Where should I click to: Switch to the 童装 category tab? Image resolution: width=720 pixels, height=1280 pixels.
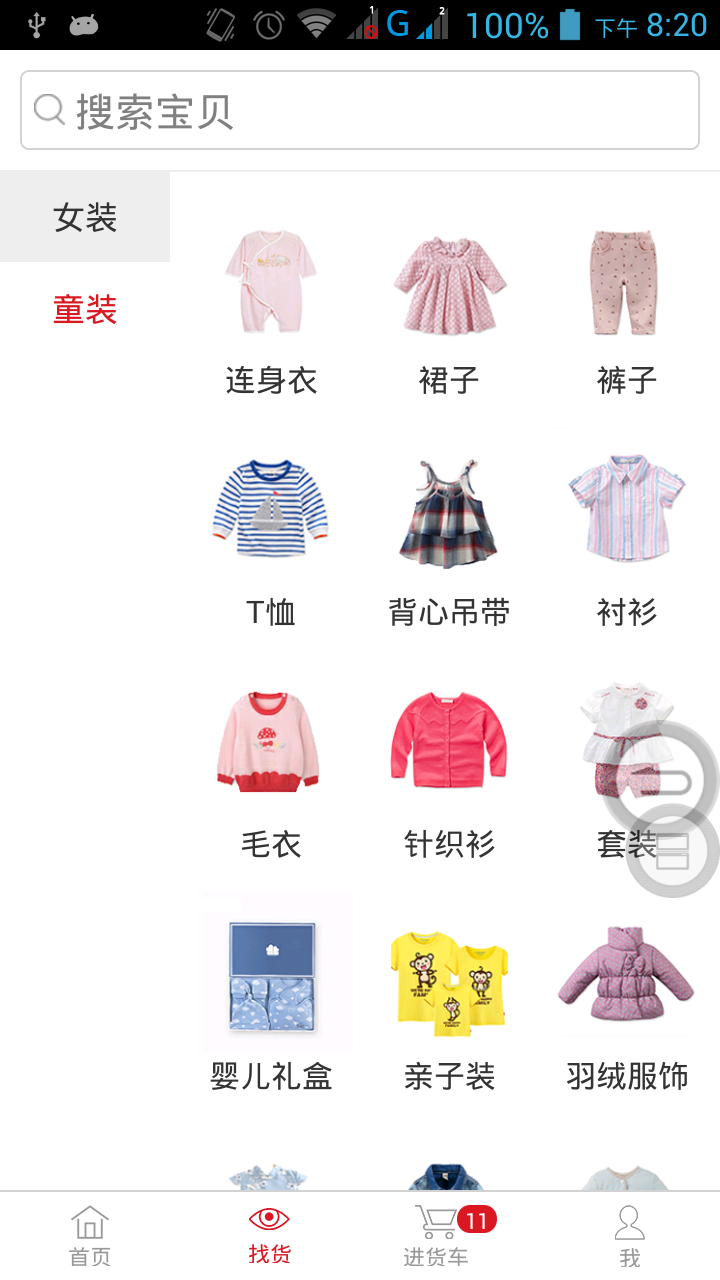(x=84, y=310)
